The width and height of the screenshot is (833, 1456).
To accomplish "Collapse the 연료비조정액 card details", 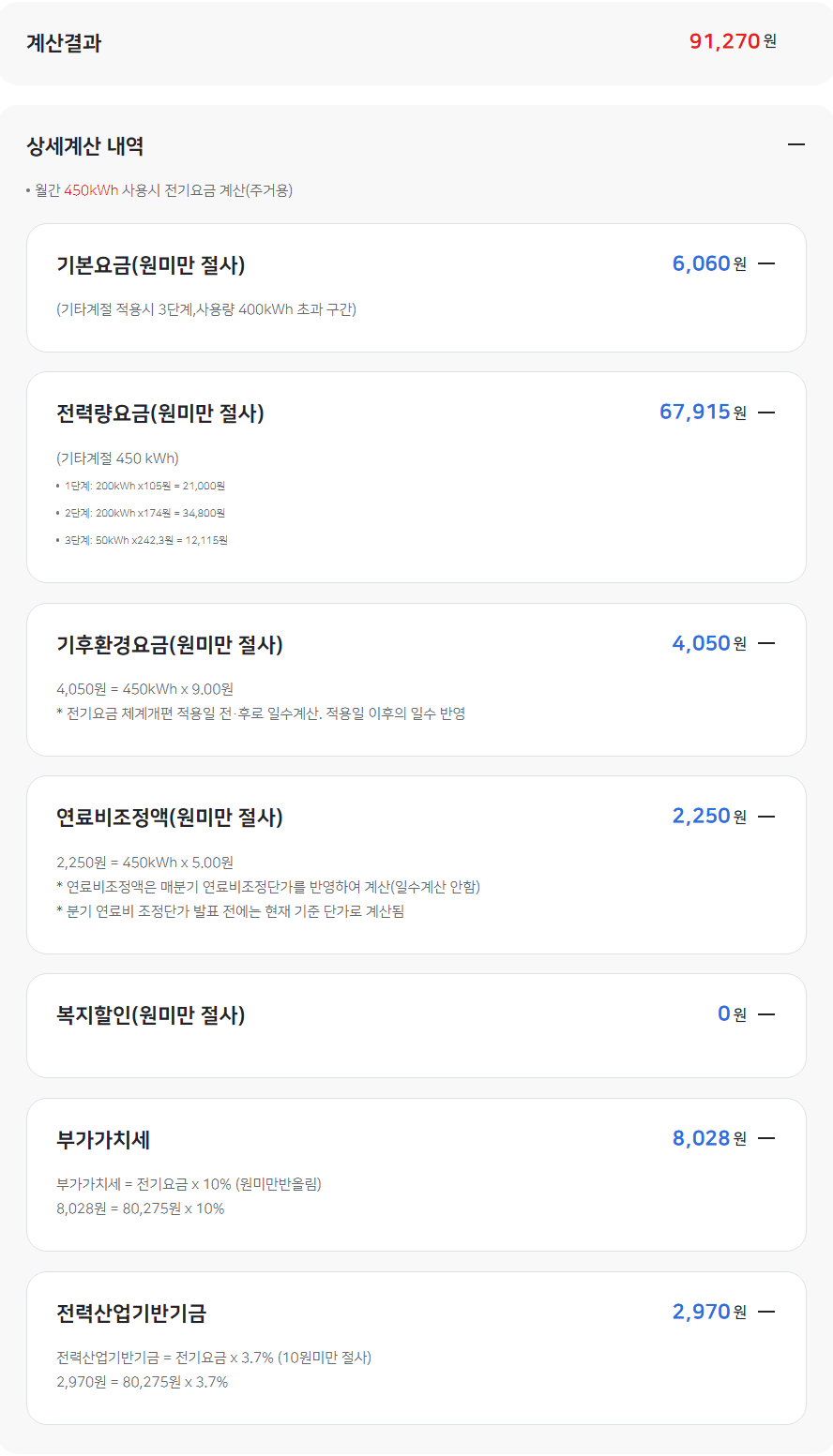I will (766, 817).
